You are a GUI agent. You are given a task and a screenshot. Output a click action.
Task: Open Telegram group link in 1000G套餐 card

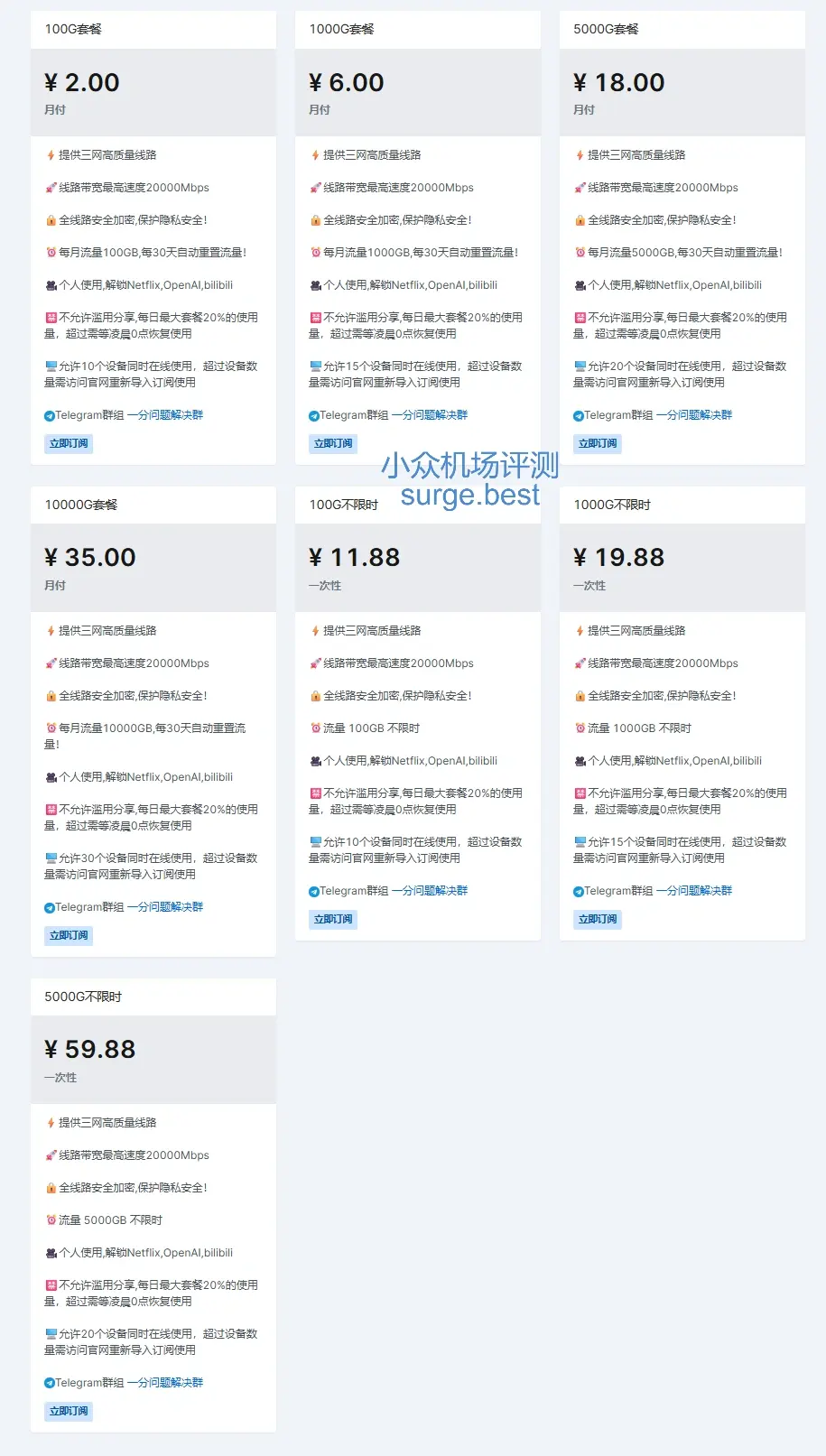[430, 415]
